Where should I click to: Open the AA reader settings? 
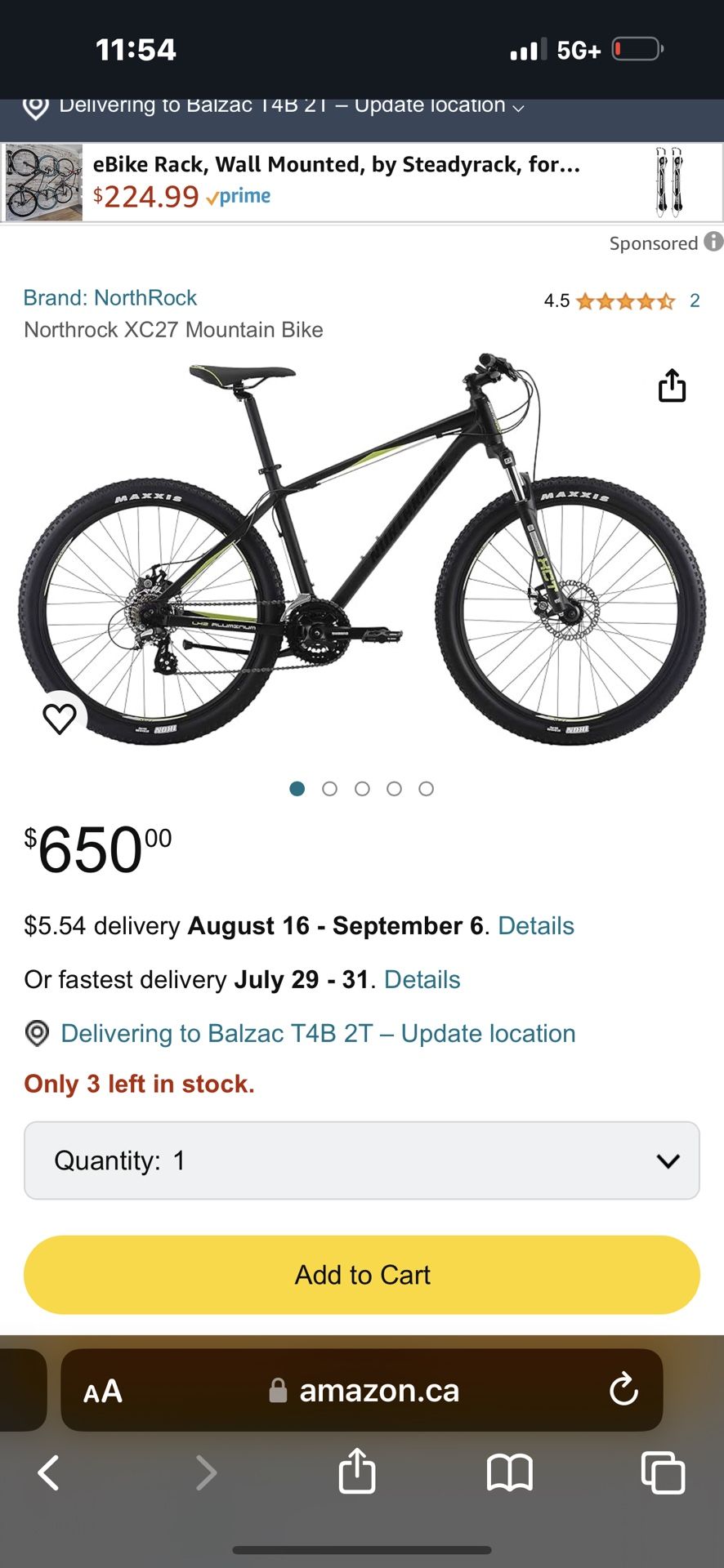[x=103, y=1391]
